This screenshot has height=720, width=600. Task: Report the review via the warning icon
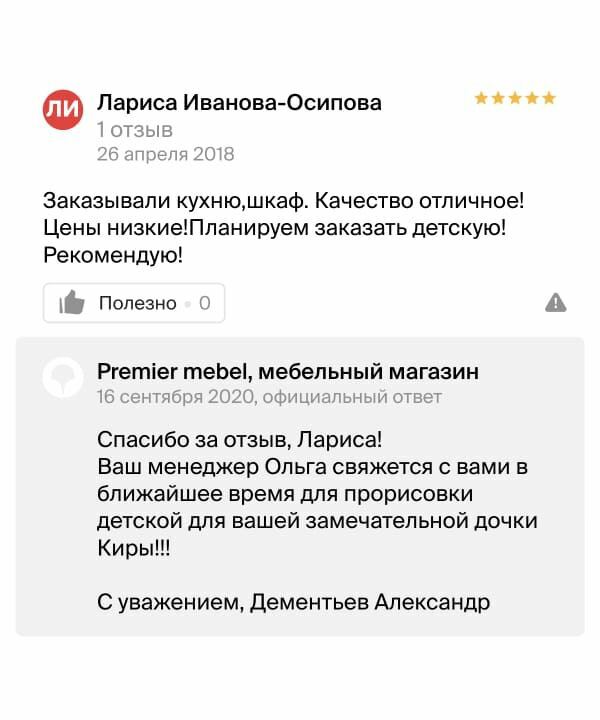click(x=556, y=302)
